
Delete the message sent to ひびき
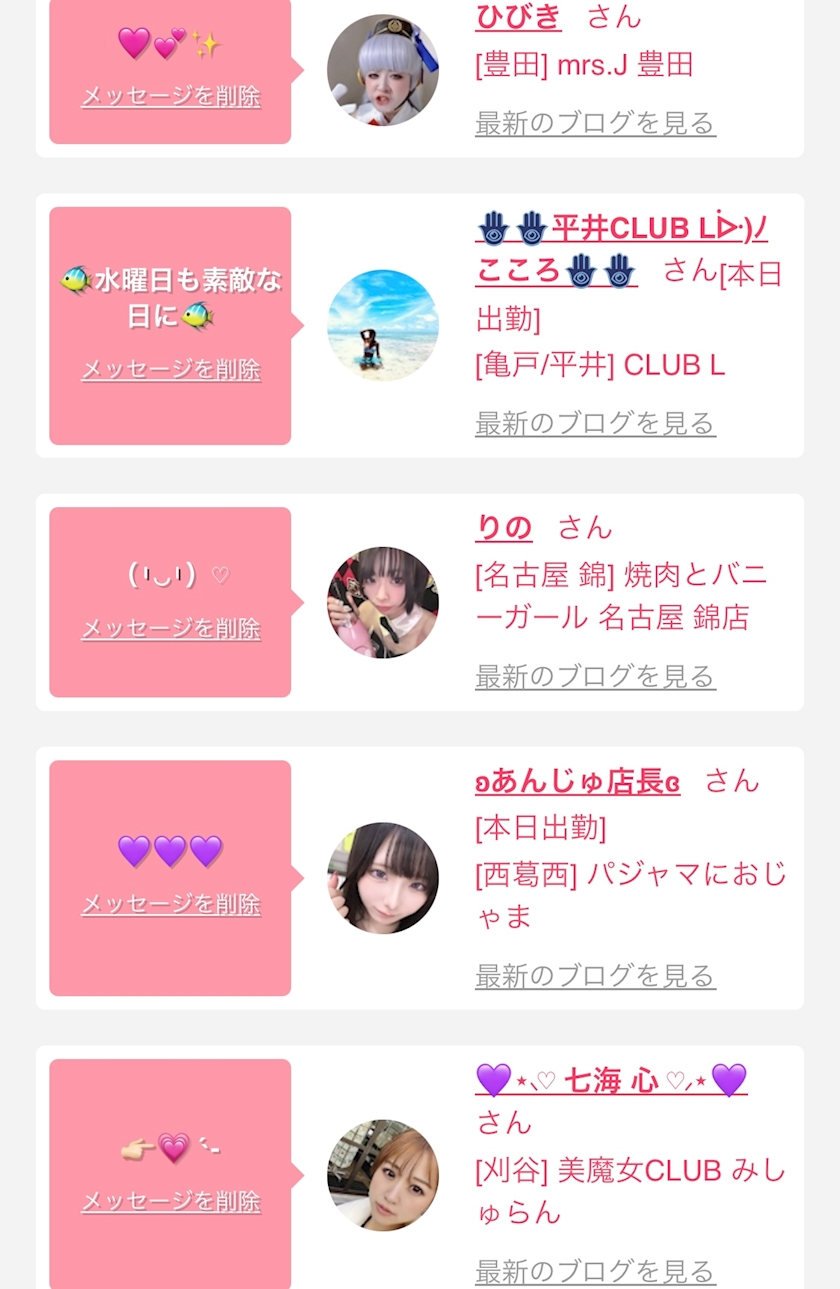coord(171,97)
